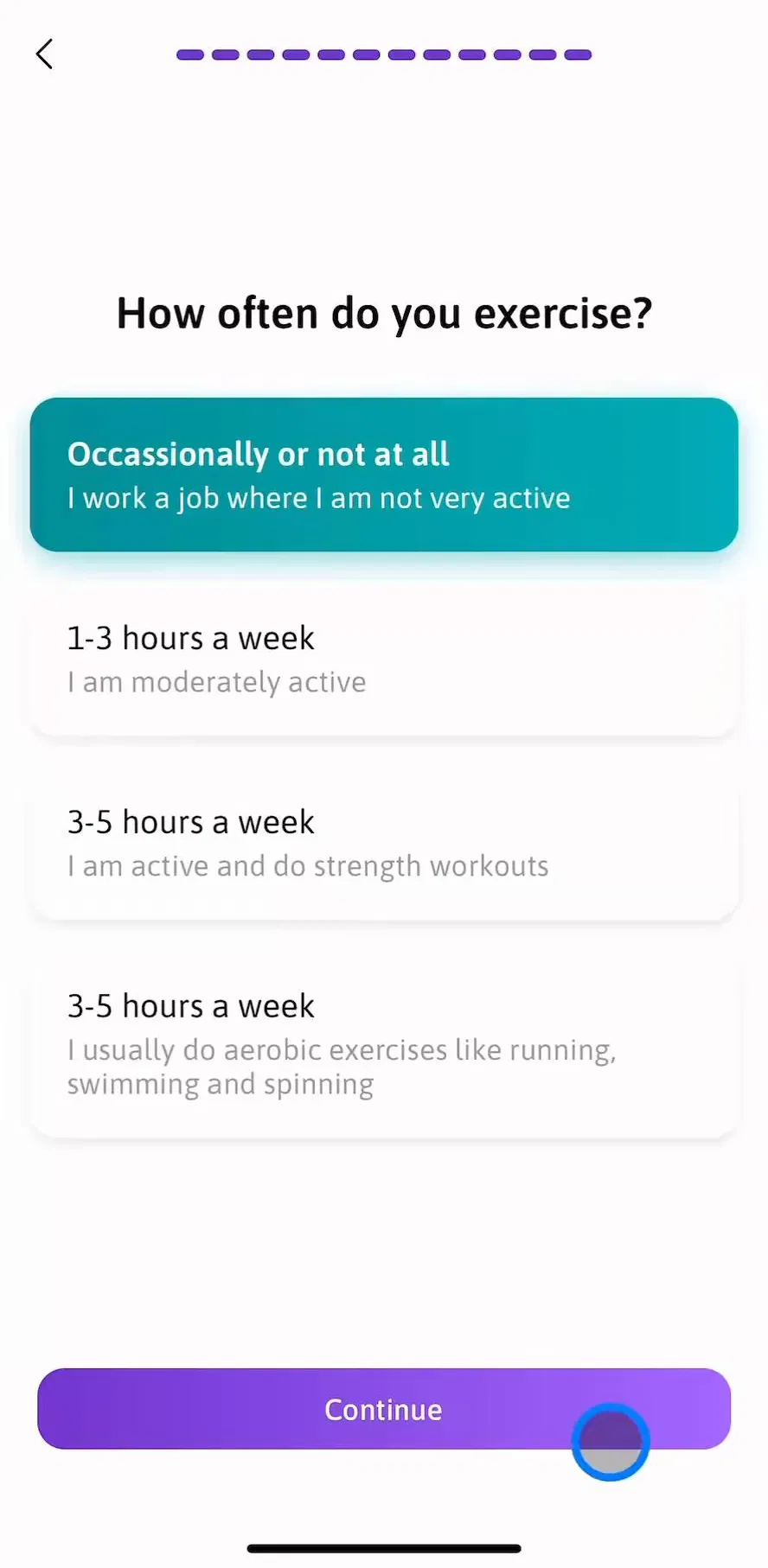This screenshot has height=1568, width=768.
Task: Select Occassionally or not at all option
Action: (384, 475)
